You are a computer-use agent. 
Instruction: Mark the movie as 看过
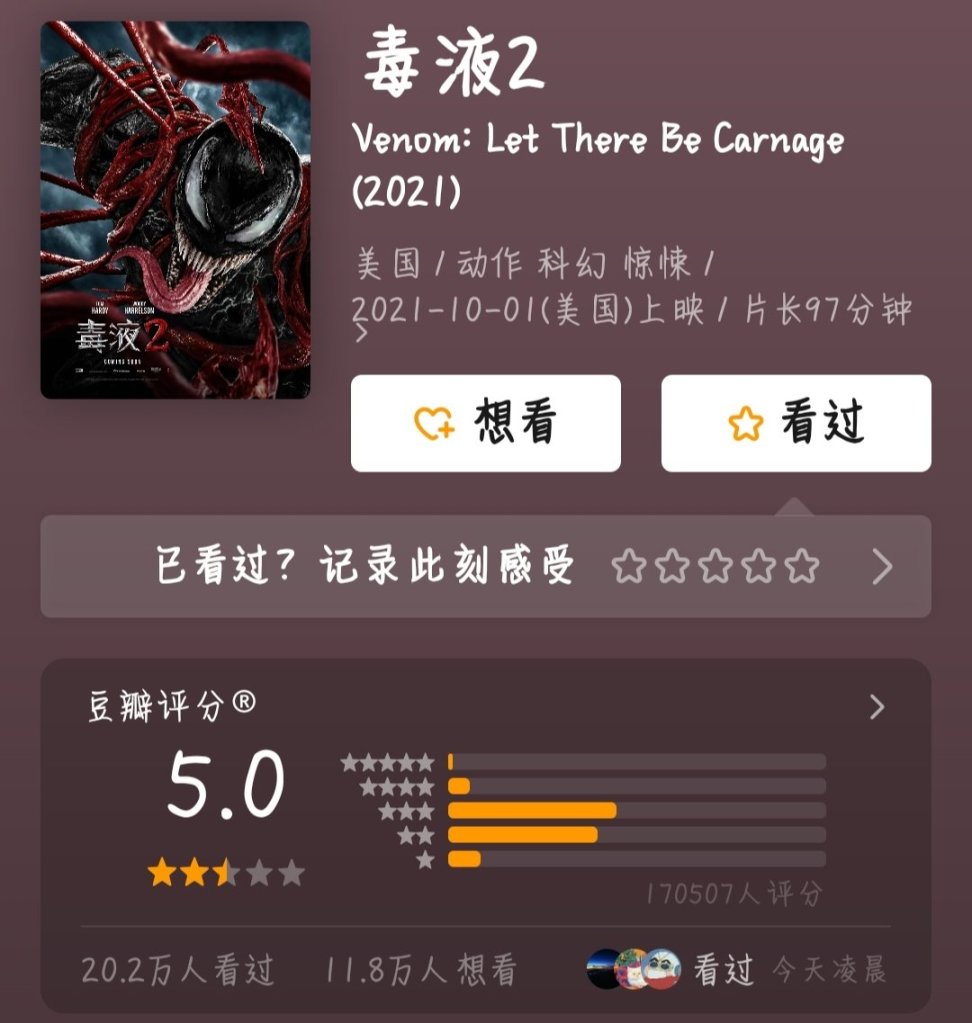(x=796, y=424)
